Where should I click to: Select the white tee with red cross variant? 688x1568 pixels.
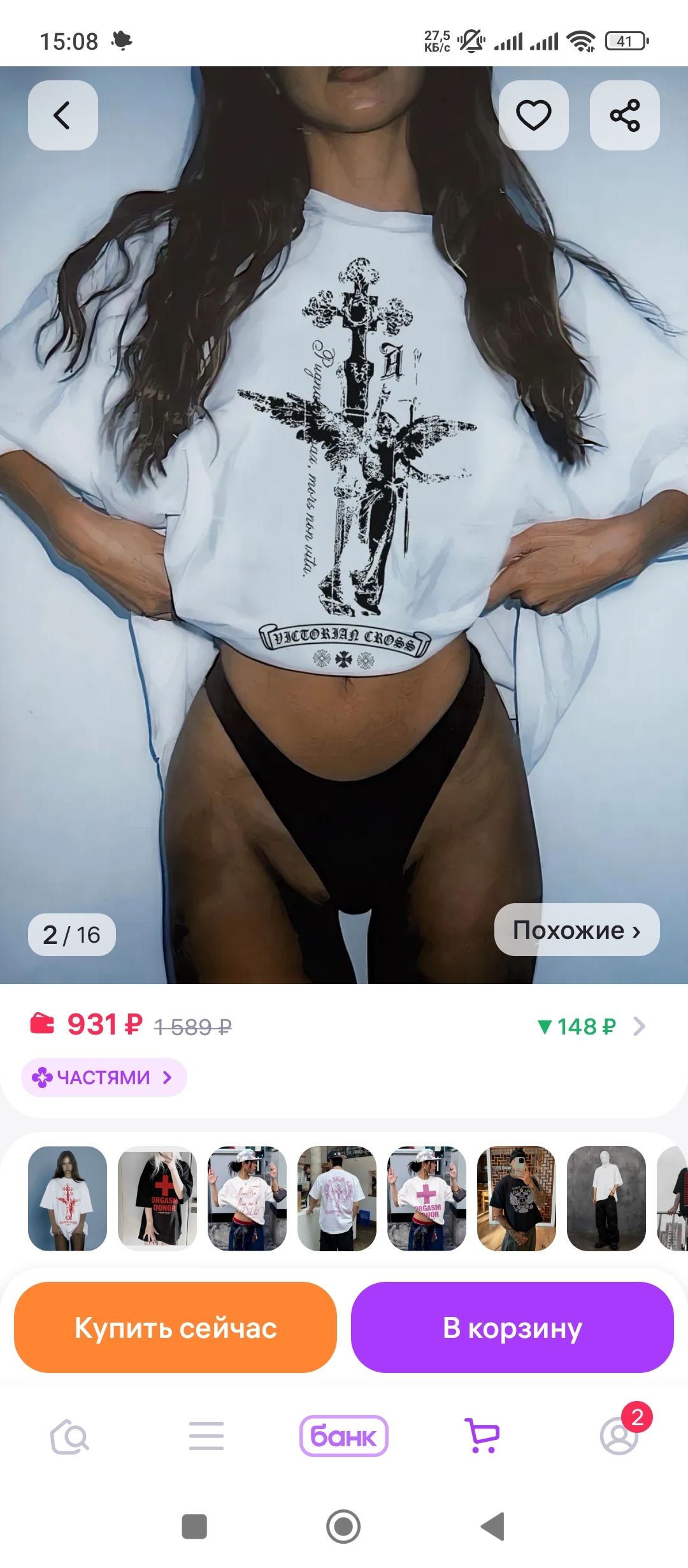(68, 1198)
